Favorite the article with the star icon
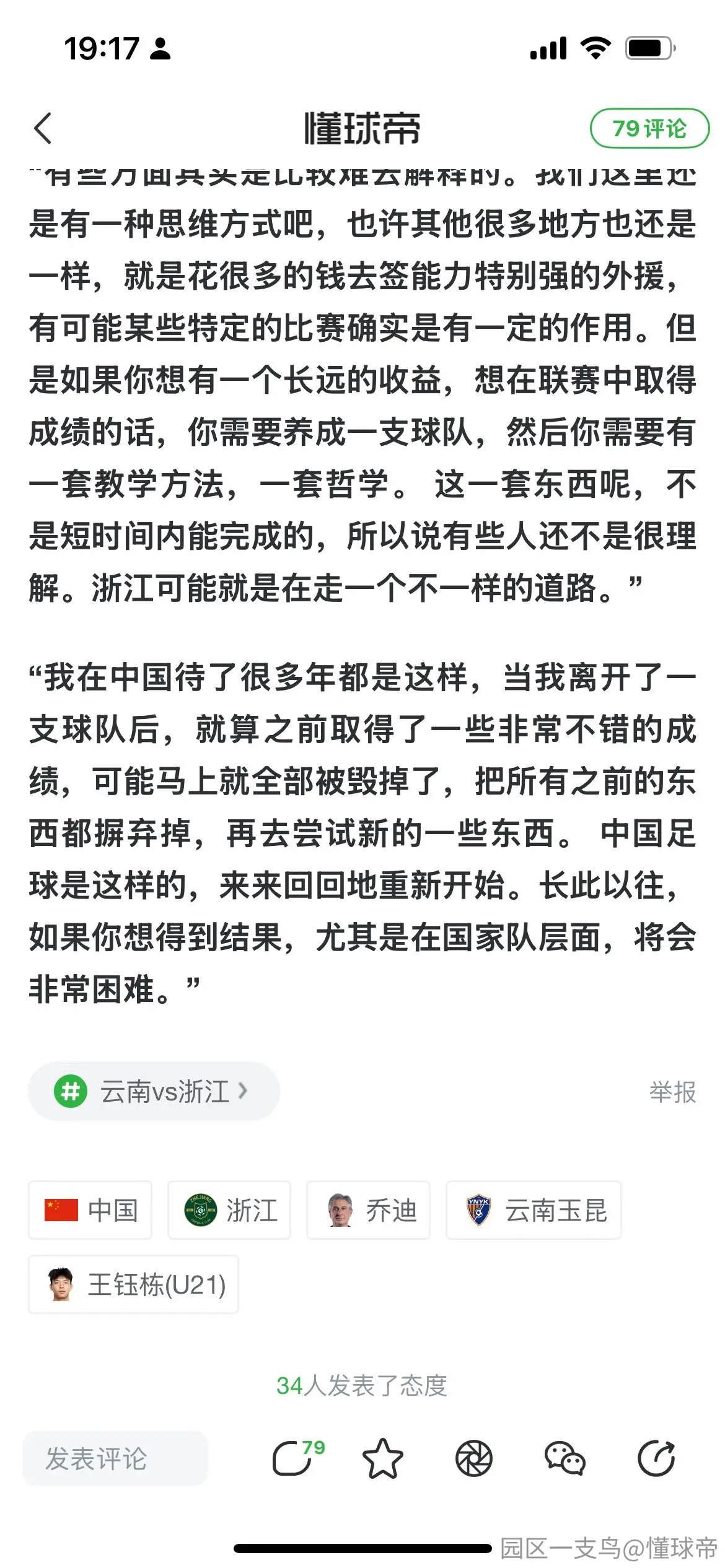The width and height of the screenshot is (725, 1568). click(x=382, y=1458)
